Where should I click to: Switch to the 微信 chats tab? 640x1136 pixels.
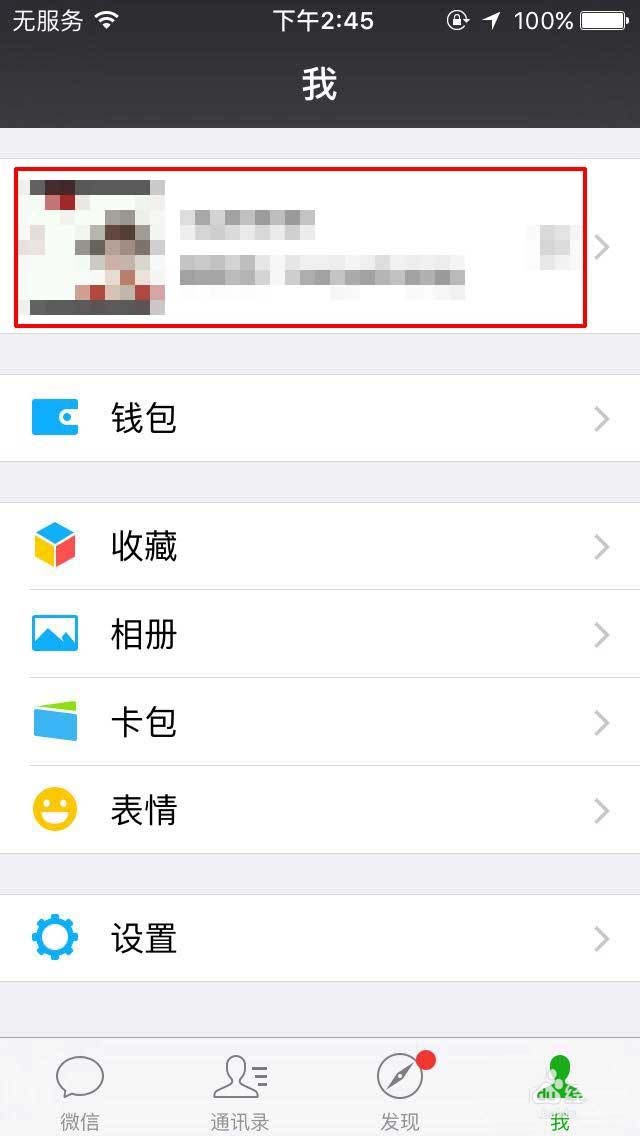point(80,1092)
